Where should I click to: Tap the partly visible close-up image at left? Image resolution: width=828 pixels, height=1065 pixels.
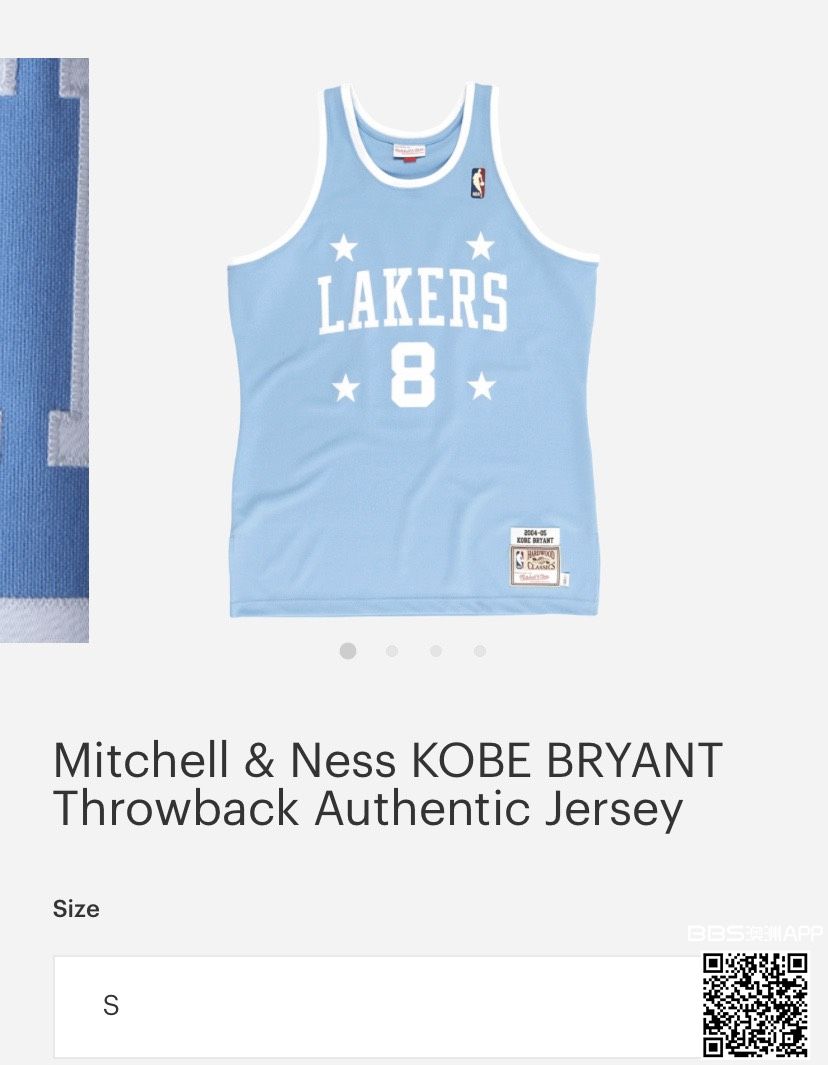44,350
